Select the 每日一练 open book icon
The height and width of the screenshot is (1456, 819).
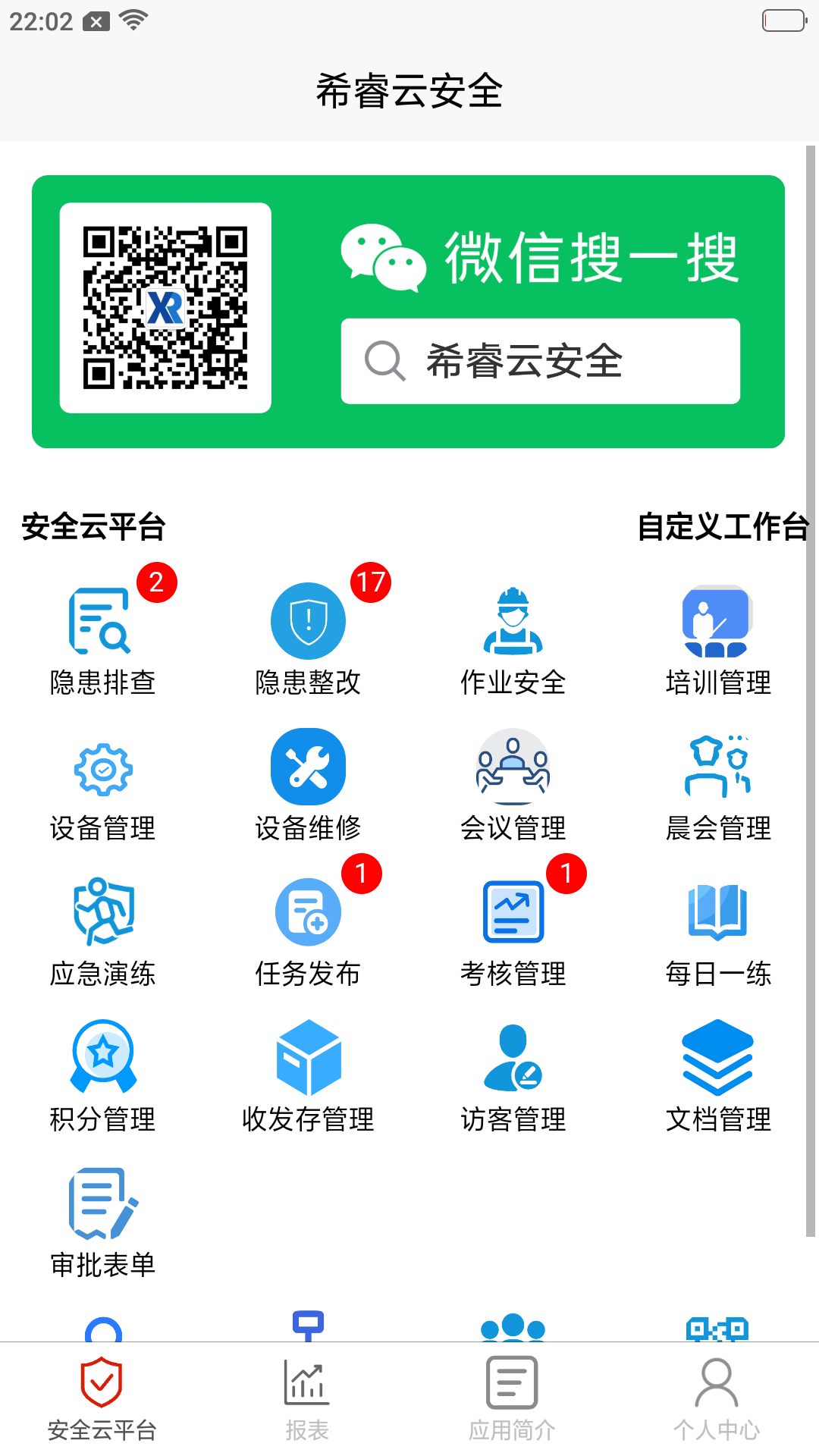[717, 914]
